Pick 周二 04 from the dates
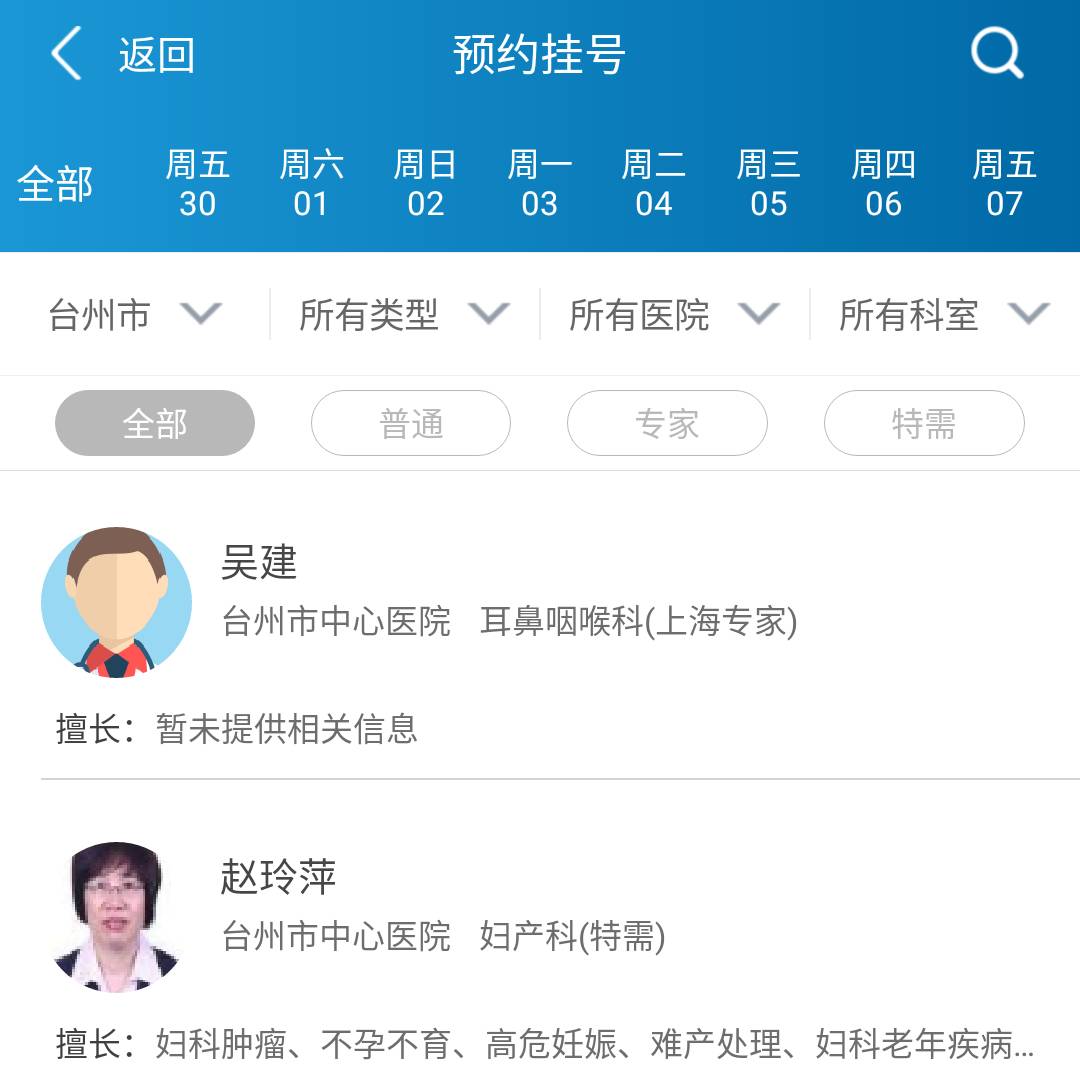Screen dimensions: 1080x1092 pyautogui.click(x=654, y=184)
